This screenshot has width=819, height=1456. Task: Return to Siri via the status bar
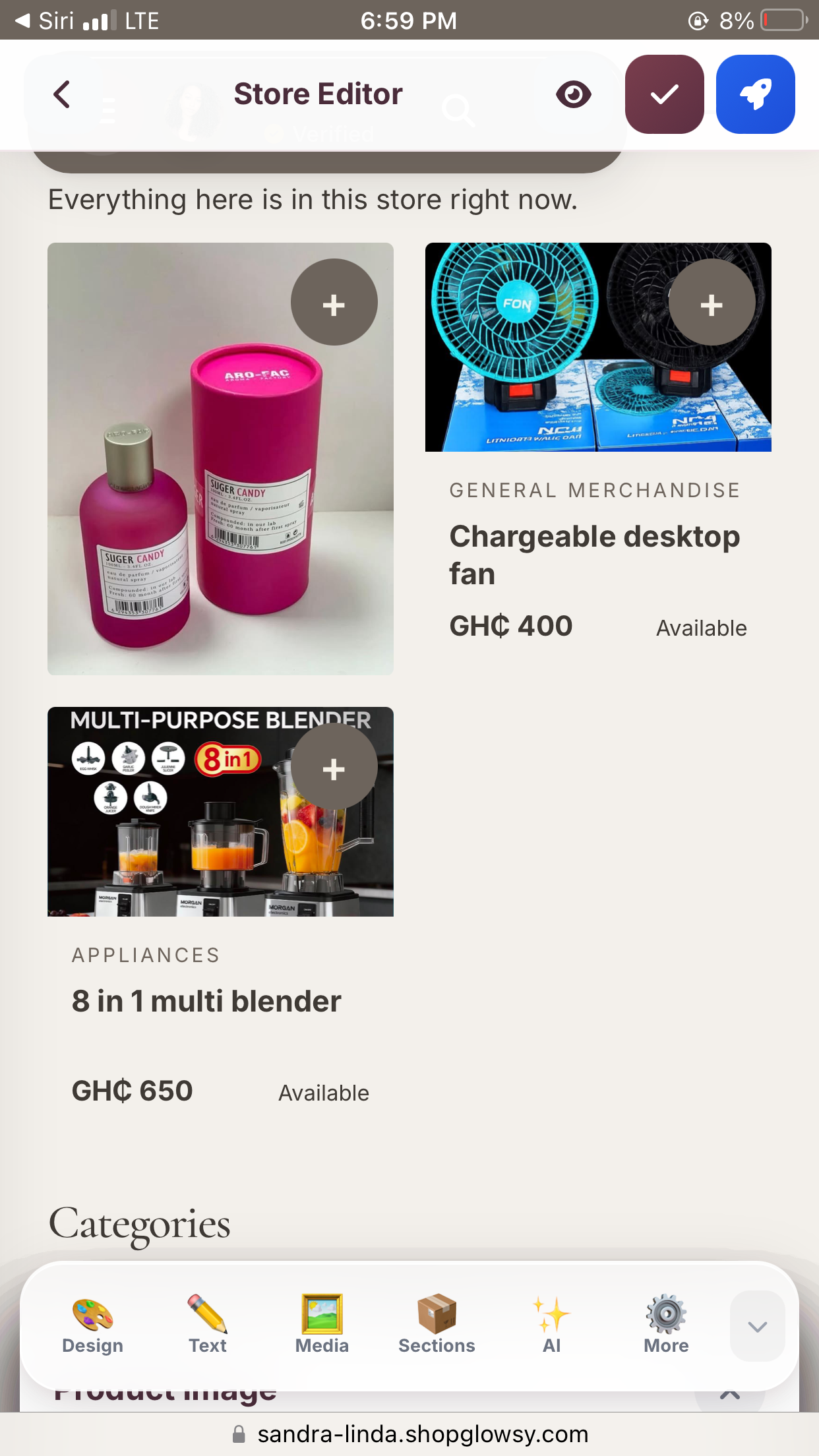coord(44,20)
